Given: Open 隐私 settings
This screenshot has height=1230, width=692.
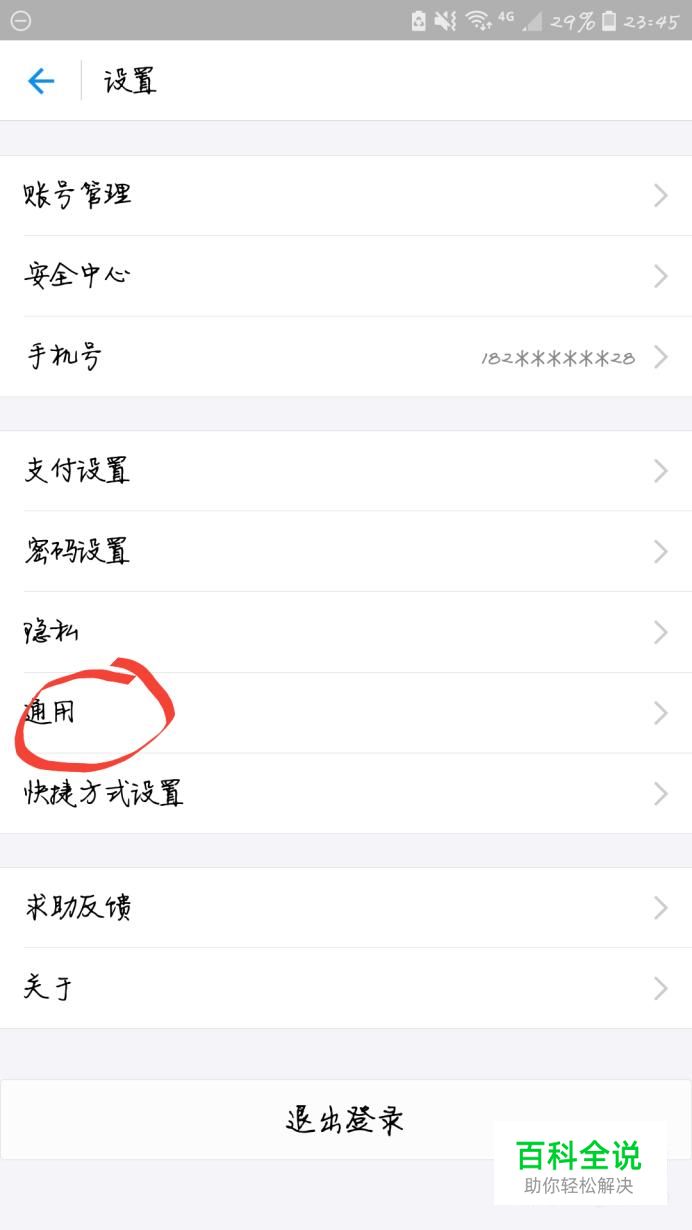Looking at the screenshot, I should 346,632.
